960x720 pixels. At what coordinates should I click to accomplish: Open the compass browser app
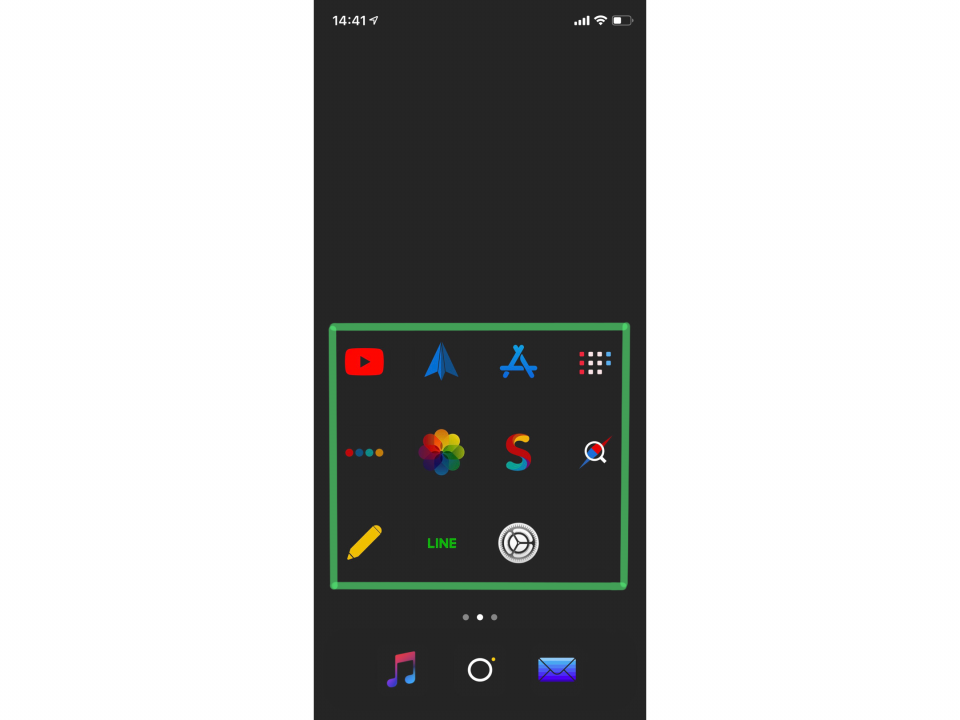595,453
